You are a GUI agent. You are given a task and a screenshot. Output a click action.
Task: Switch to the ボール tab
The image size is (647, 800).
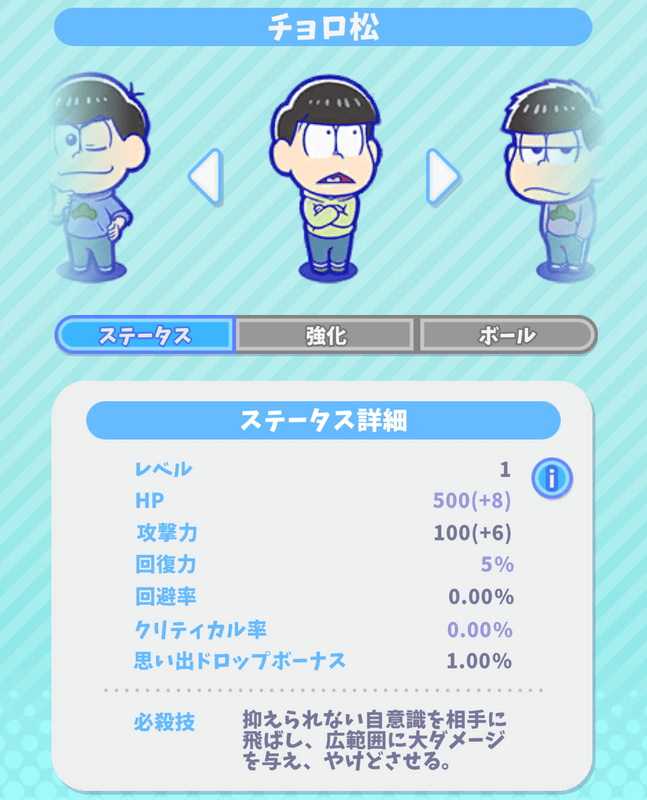click(506, 335)
